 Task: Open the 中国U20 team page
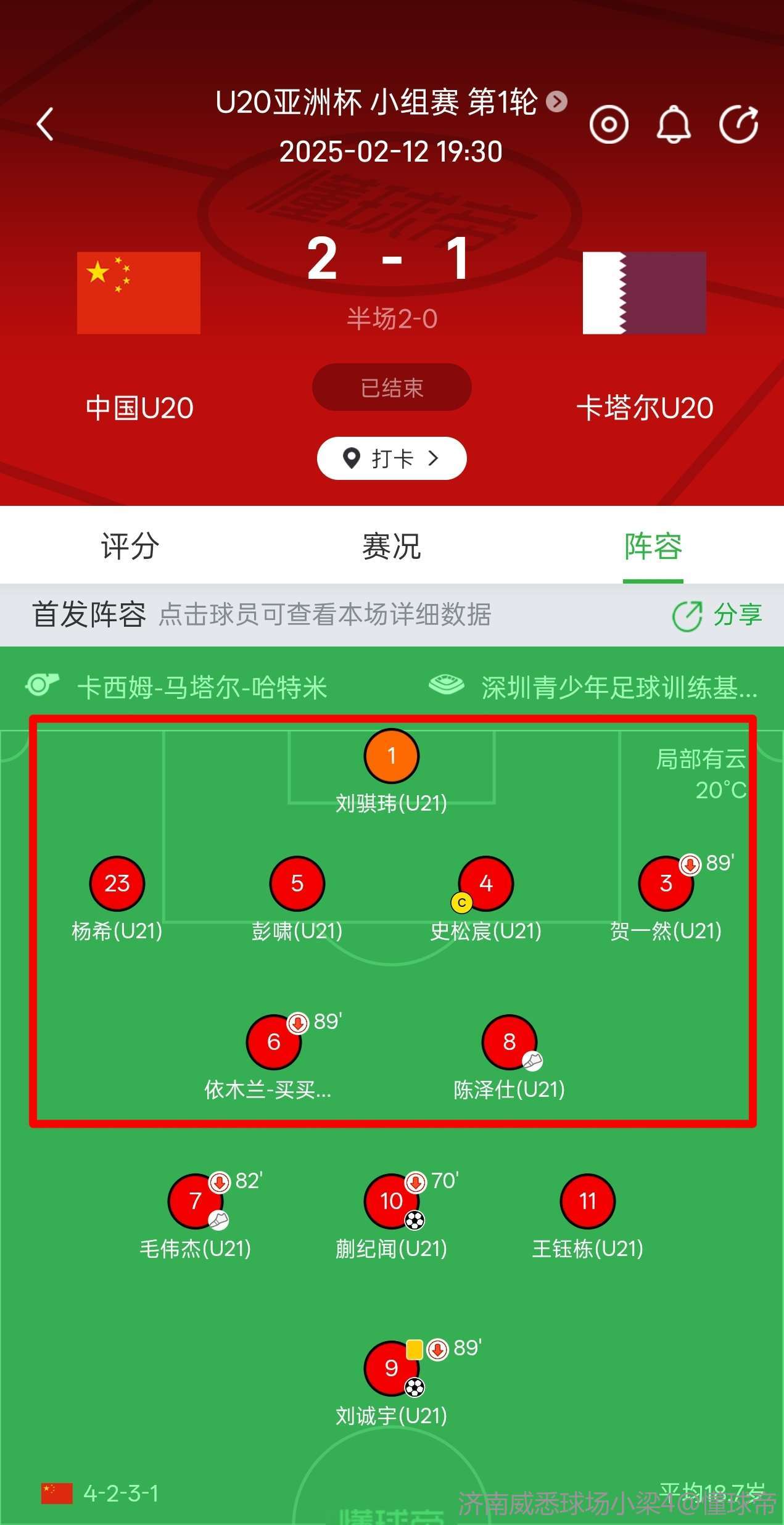(139, 294)
